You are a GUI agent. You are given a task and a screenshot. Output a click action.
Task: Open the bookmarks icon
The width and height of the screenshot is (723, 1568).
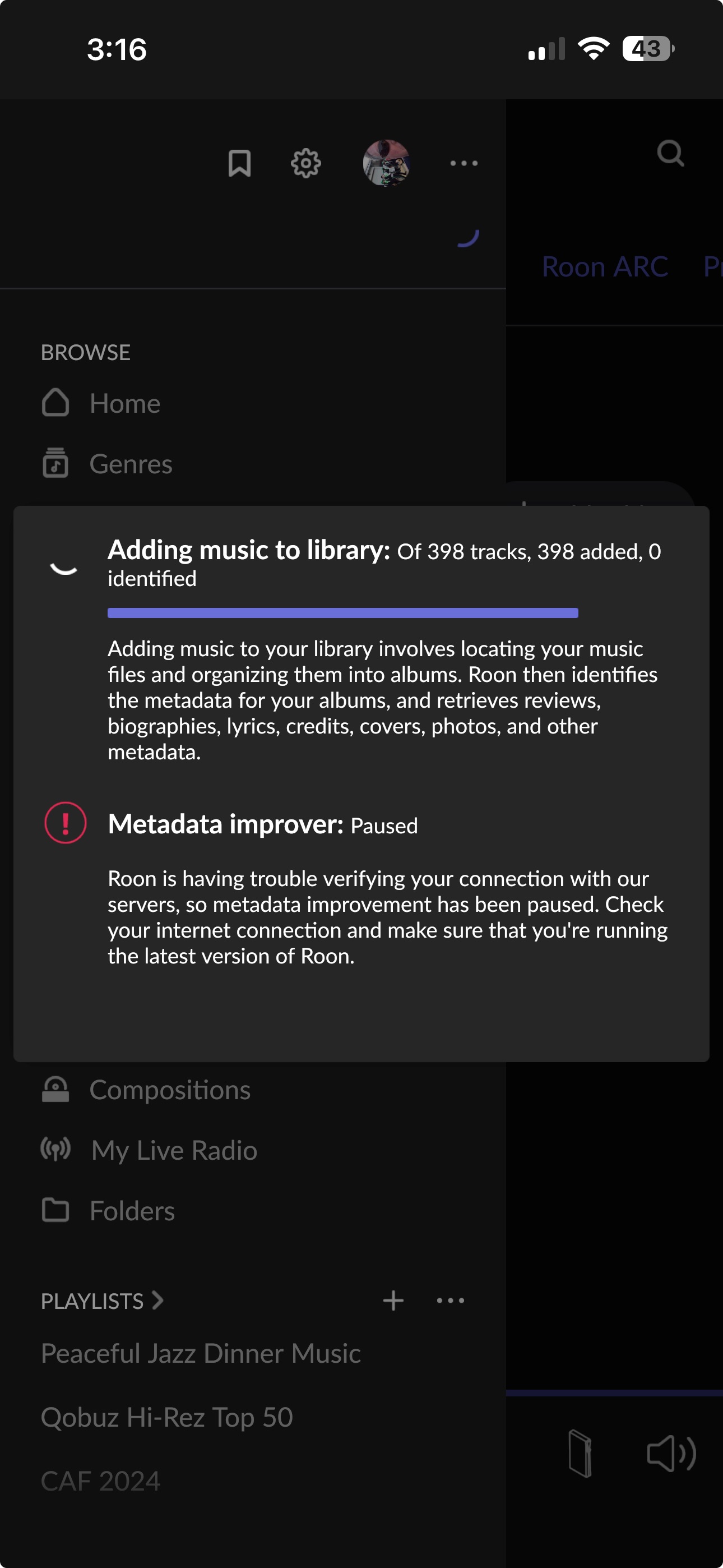tap(239, 163)
